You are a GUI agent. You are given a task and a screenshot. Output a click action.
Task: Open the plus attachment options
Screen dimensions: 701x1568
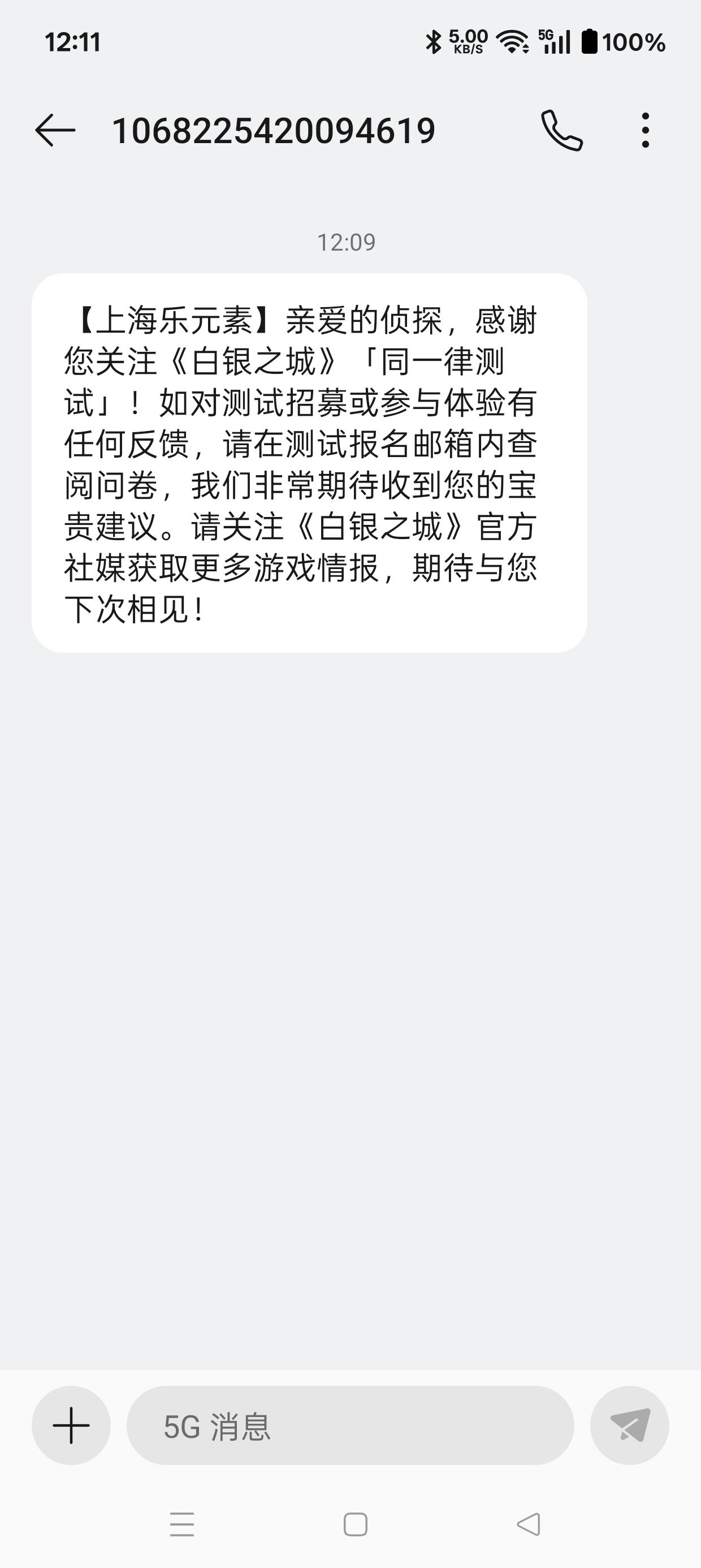71,1425
